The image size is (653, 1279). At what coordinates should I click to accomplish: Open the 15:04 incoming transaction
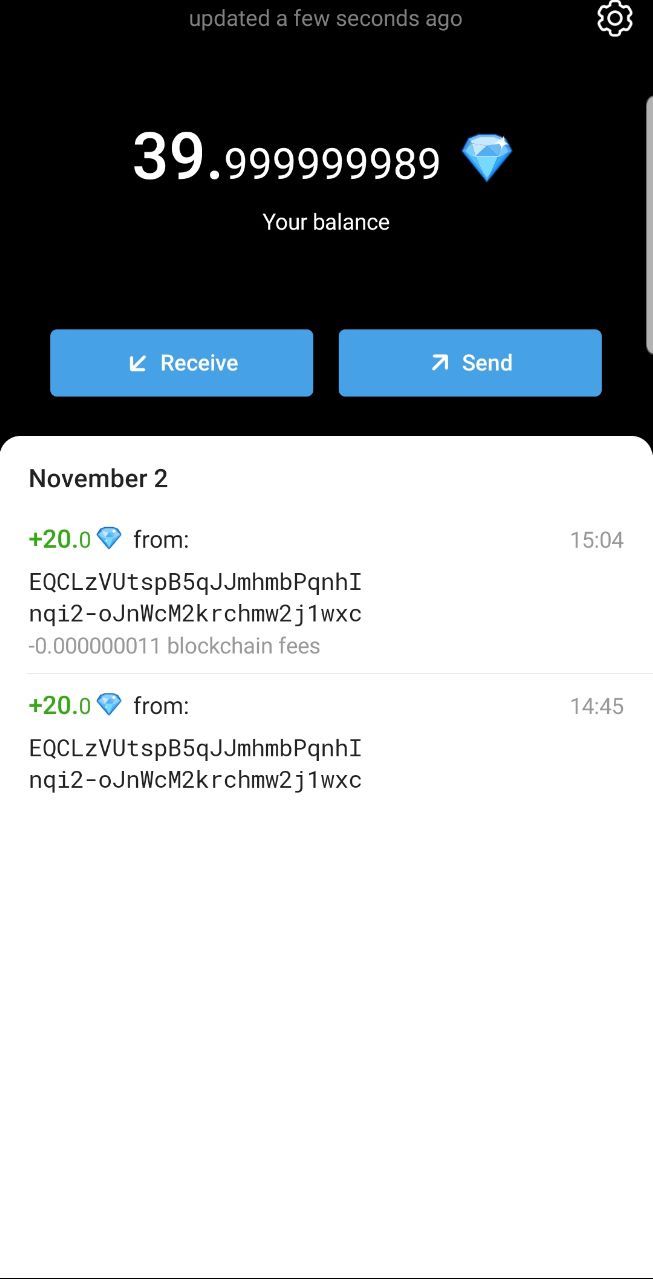click(326, 592)
